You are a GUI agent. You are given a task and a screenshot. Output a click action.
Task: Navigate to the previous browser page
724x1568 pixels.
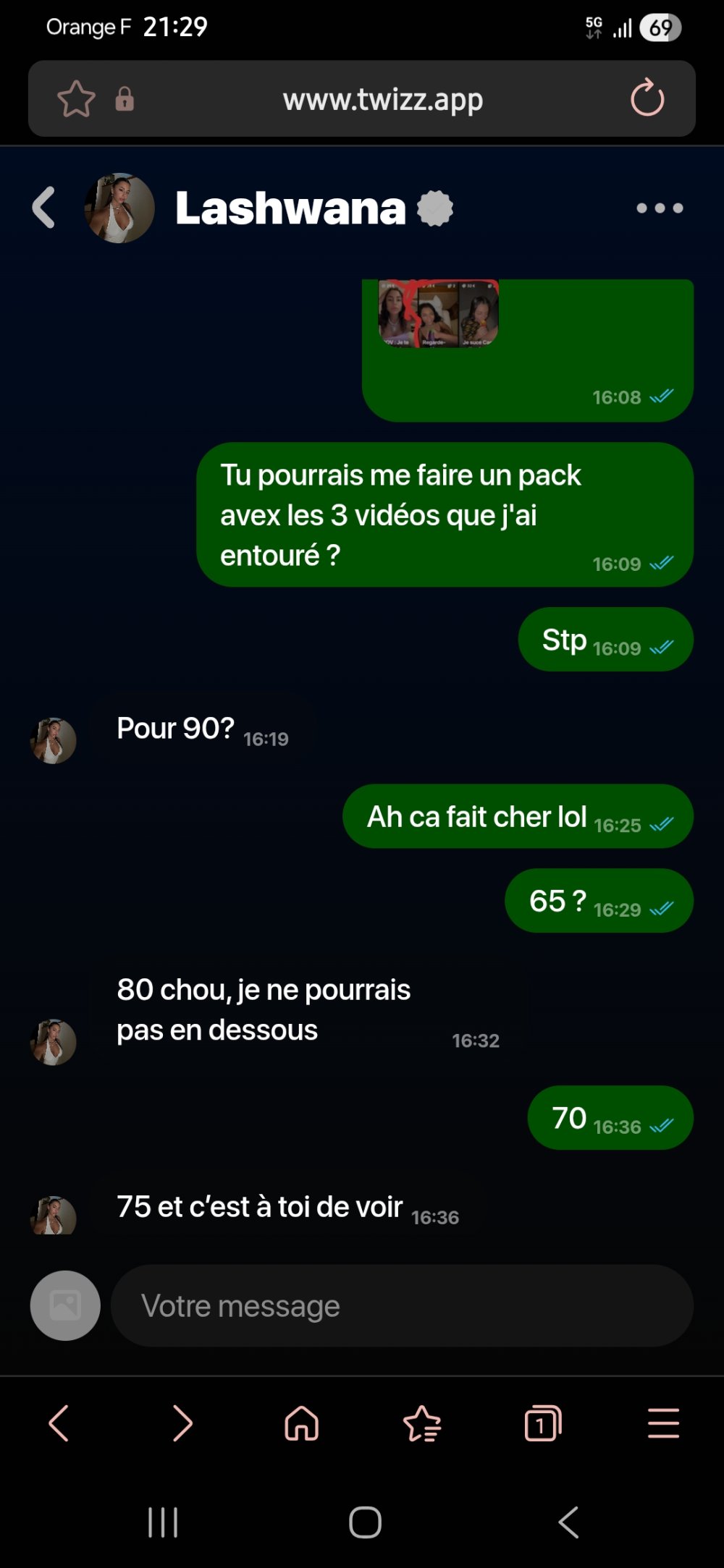tap(59, 1423)
